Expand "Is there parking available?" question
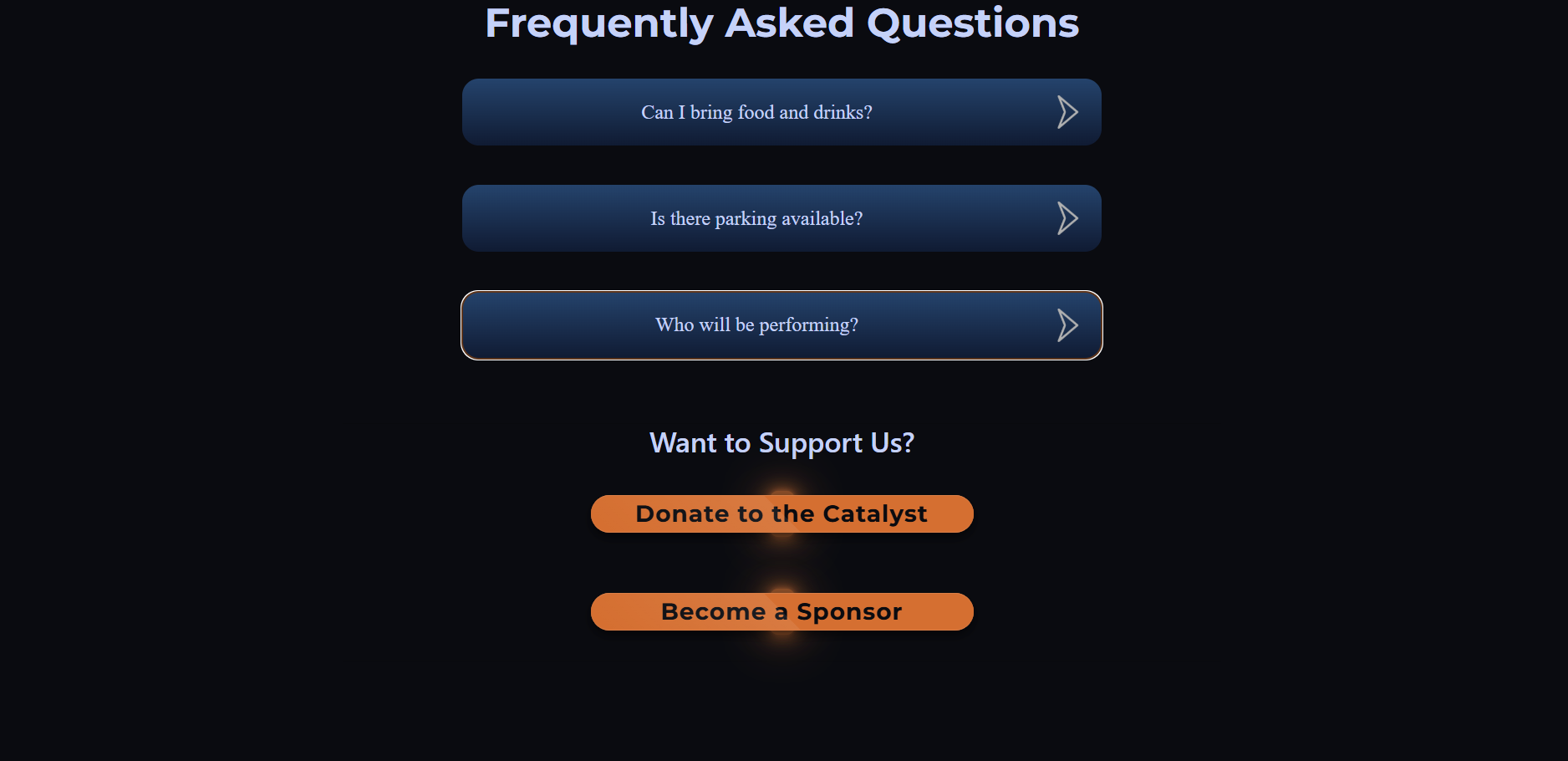This screenshot has width=1568, height=761. coord(781,218)
